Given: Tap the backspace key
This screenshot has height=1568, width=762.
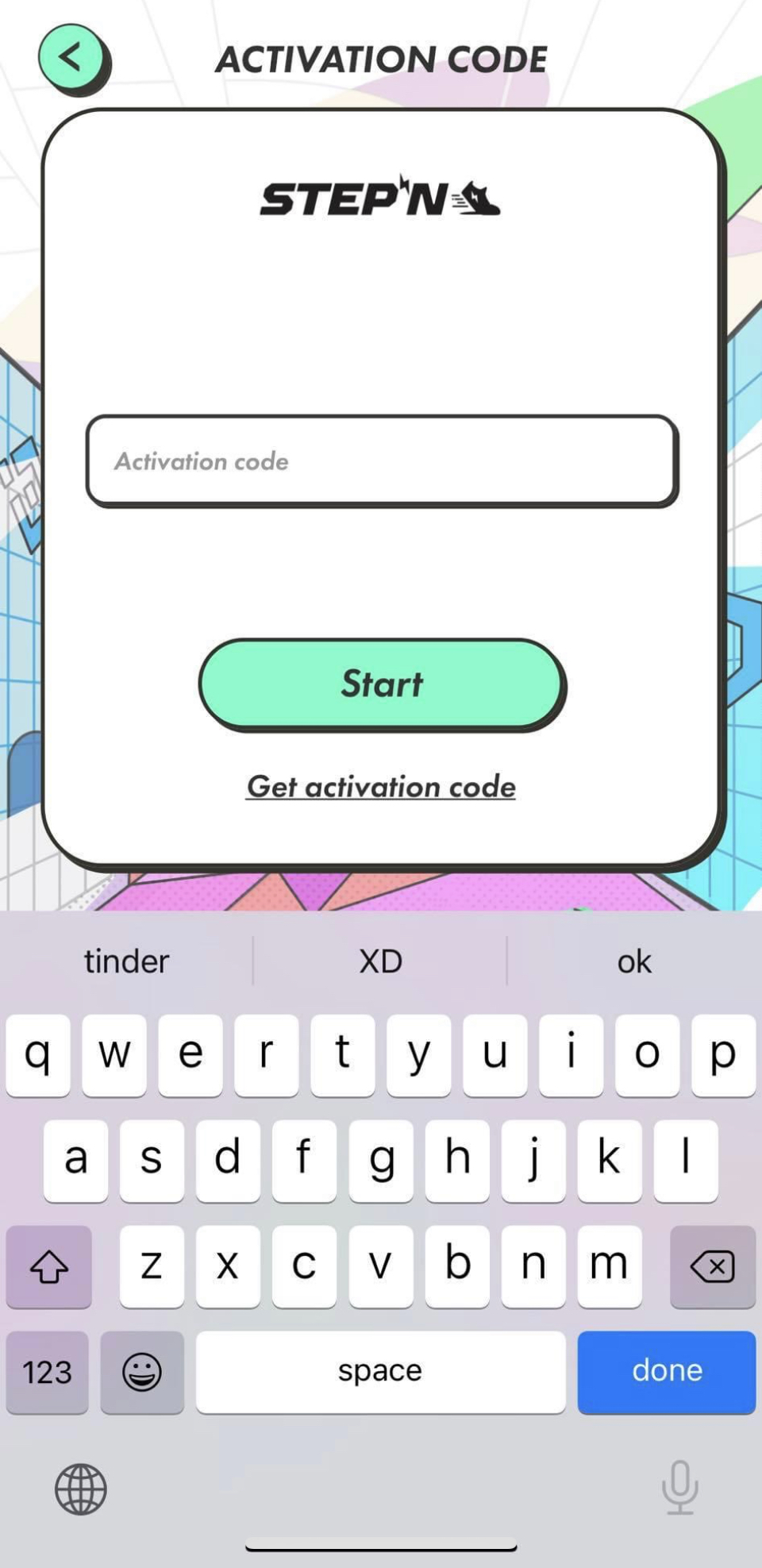Looking at the screenshot, I should coord(713,1266).
